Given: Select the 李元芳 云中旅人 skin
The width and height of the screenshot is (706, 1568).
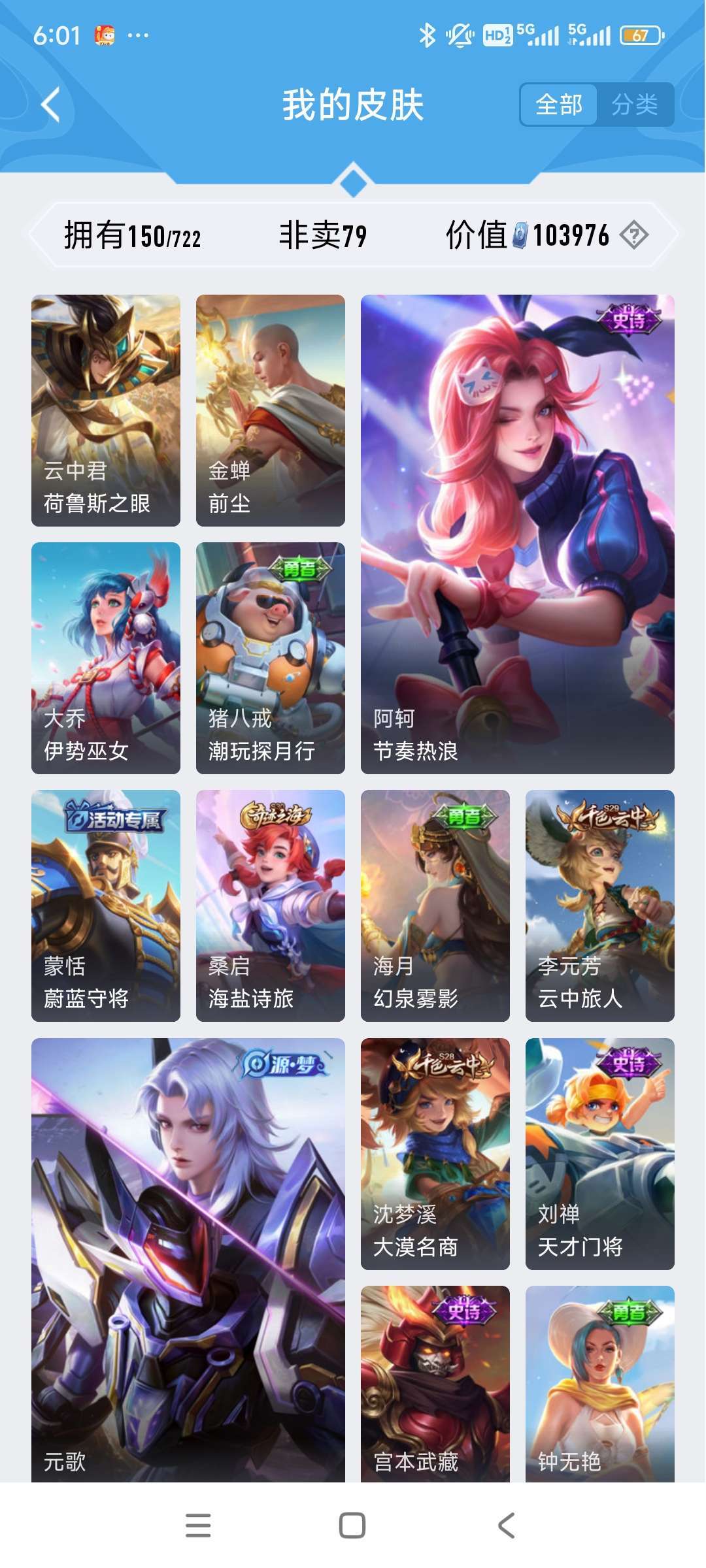Looking at the screenshot, I should [600, 906].
